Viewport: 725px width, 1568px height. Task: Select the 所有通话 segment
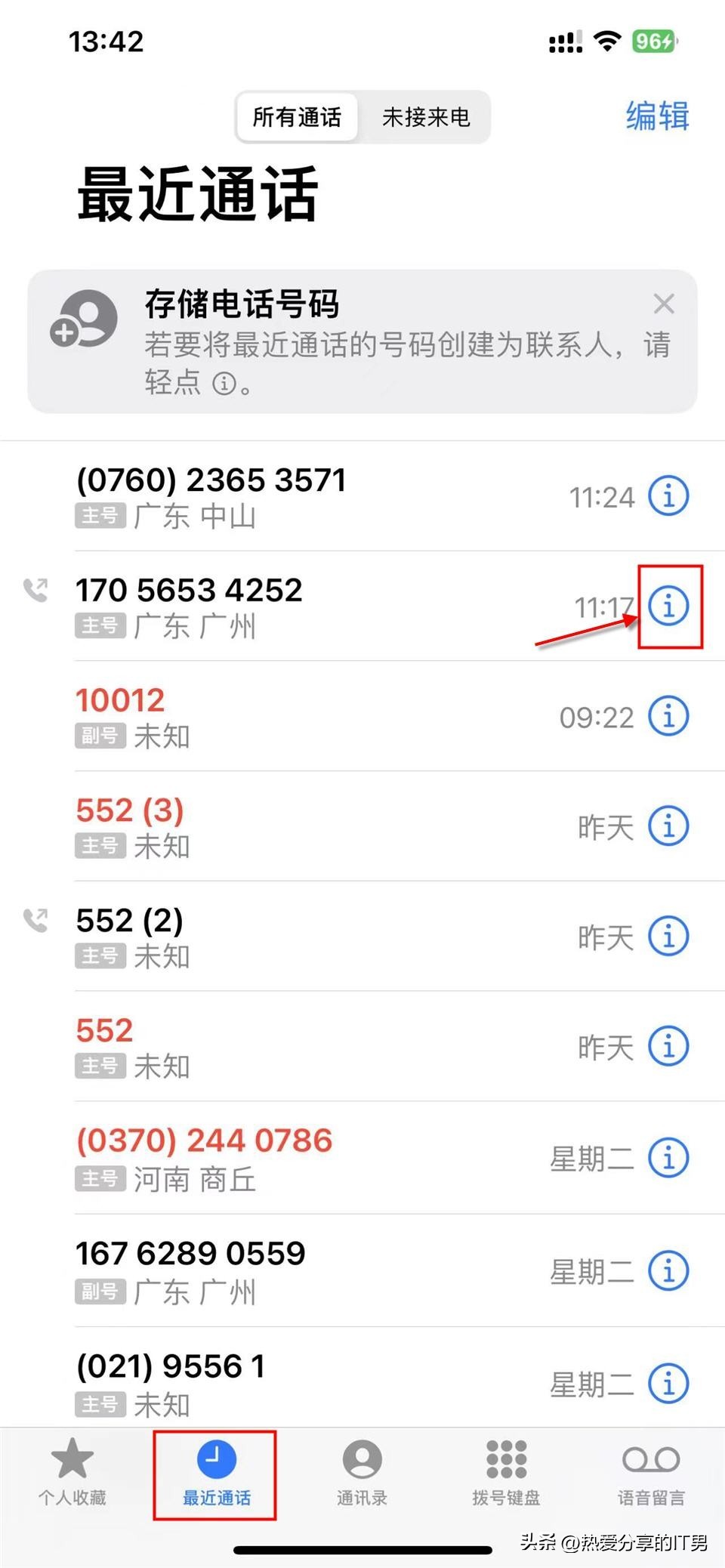coord(297,117)
